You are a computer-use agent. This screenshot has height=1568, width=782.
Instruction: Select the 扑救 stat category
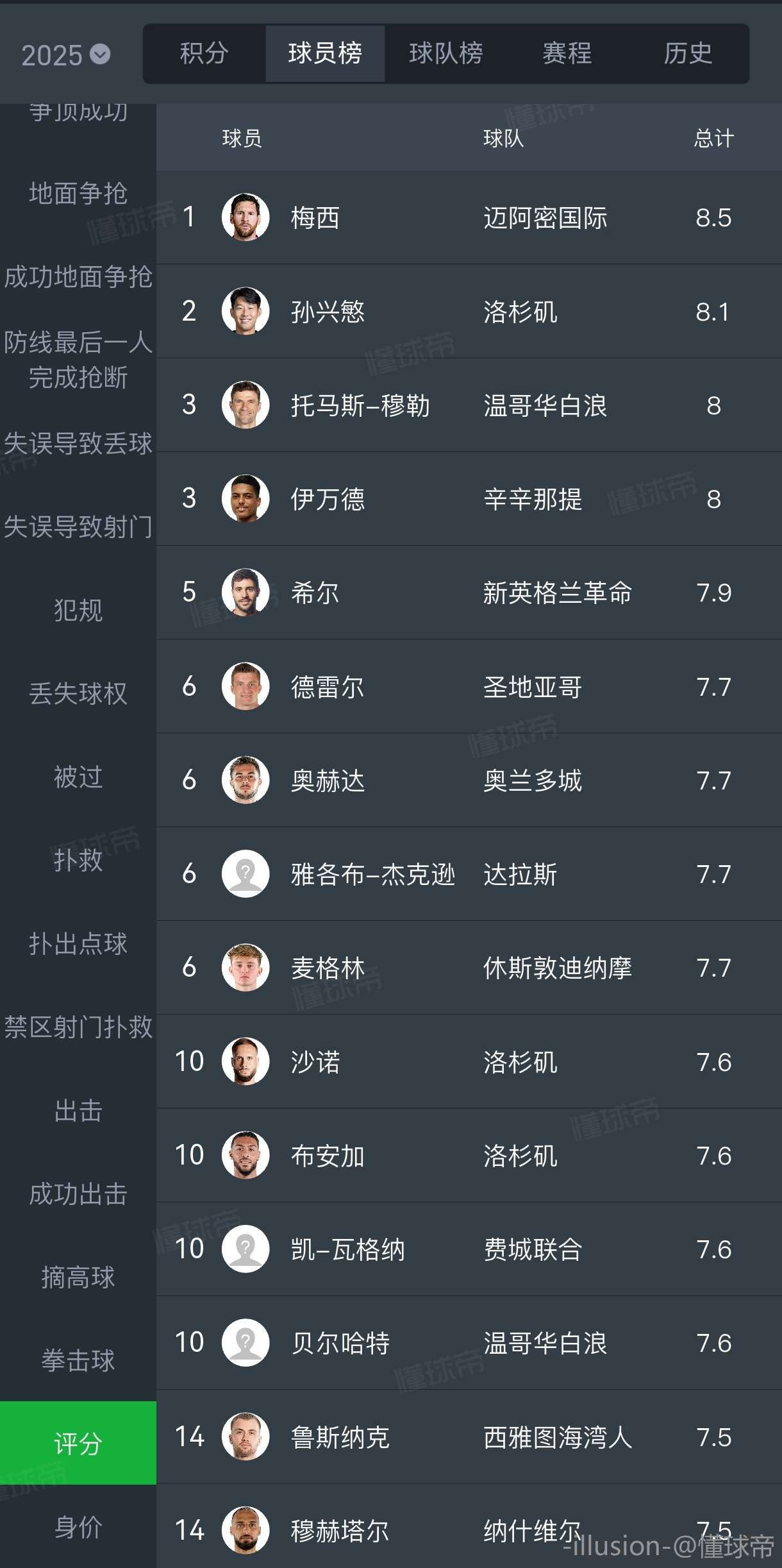[x=78, y=860]
